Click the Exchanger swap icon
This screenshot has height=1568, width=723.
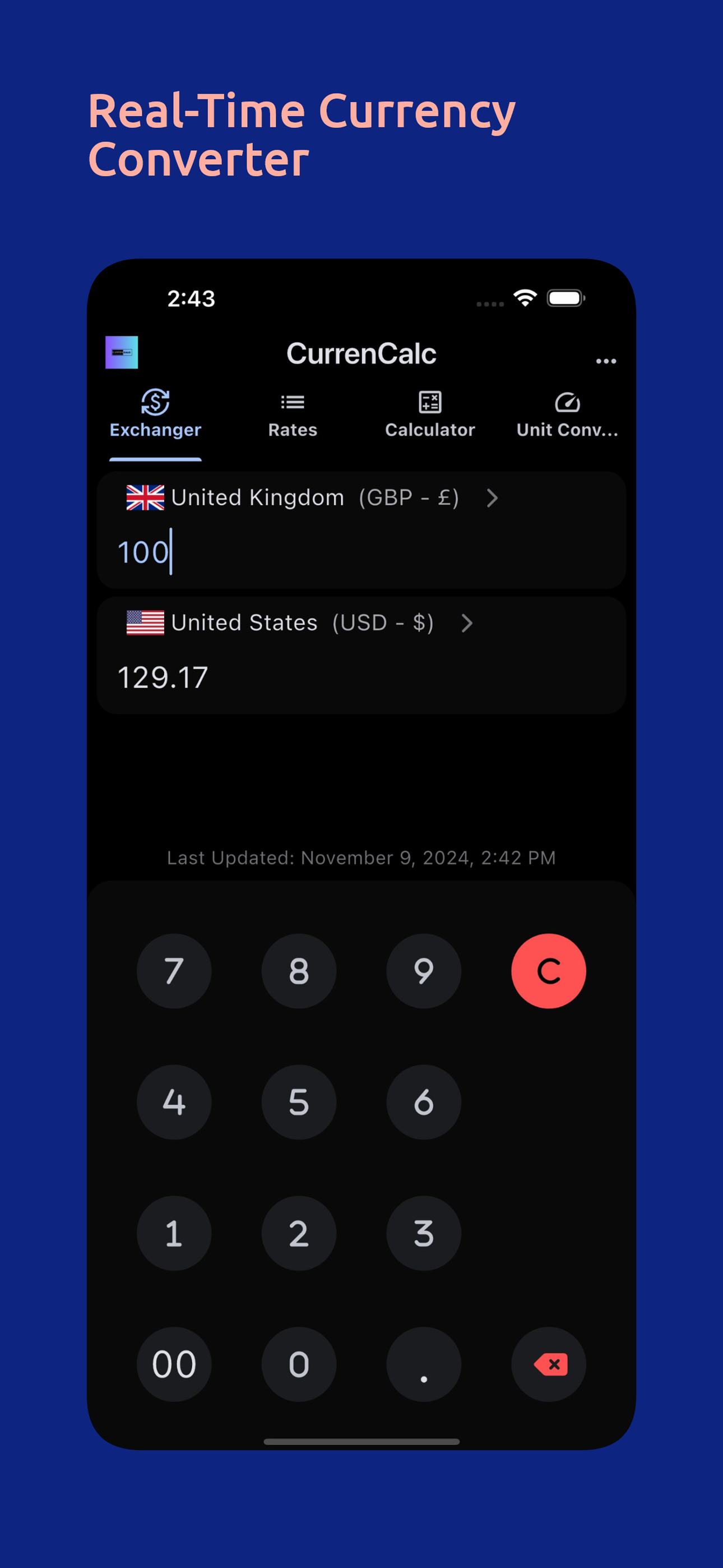tap(155, 402)
